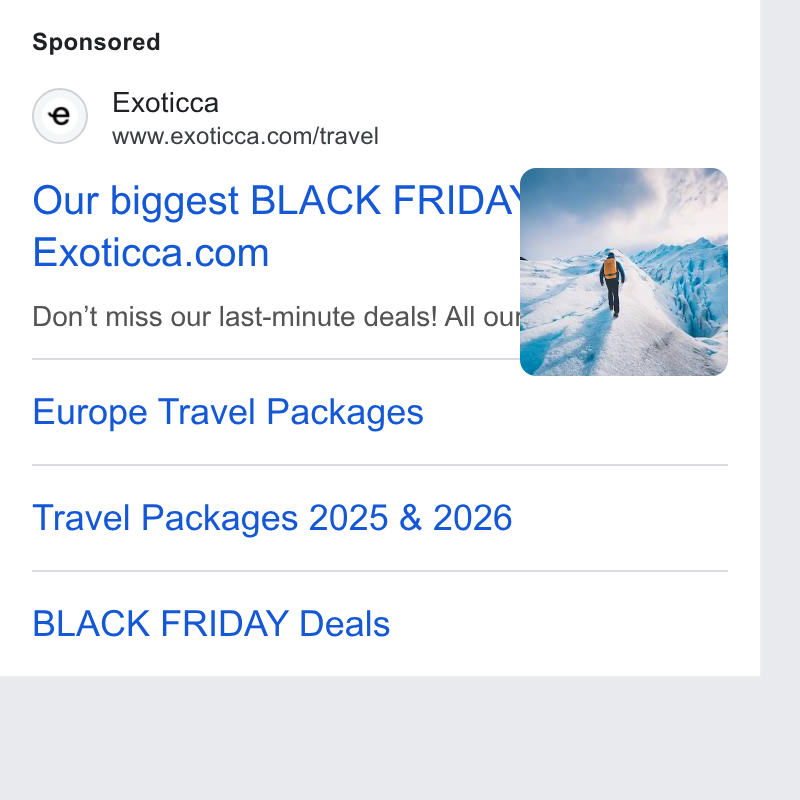
Task: Open the Europe Travel Packages sitelink
Action: click(x=228, y=412)
